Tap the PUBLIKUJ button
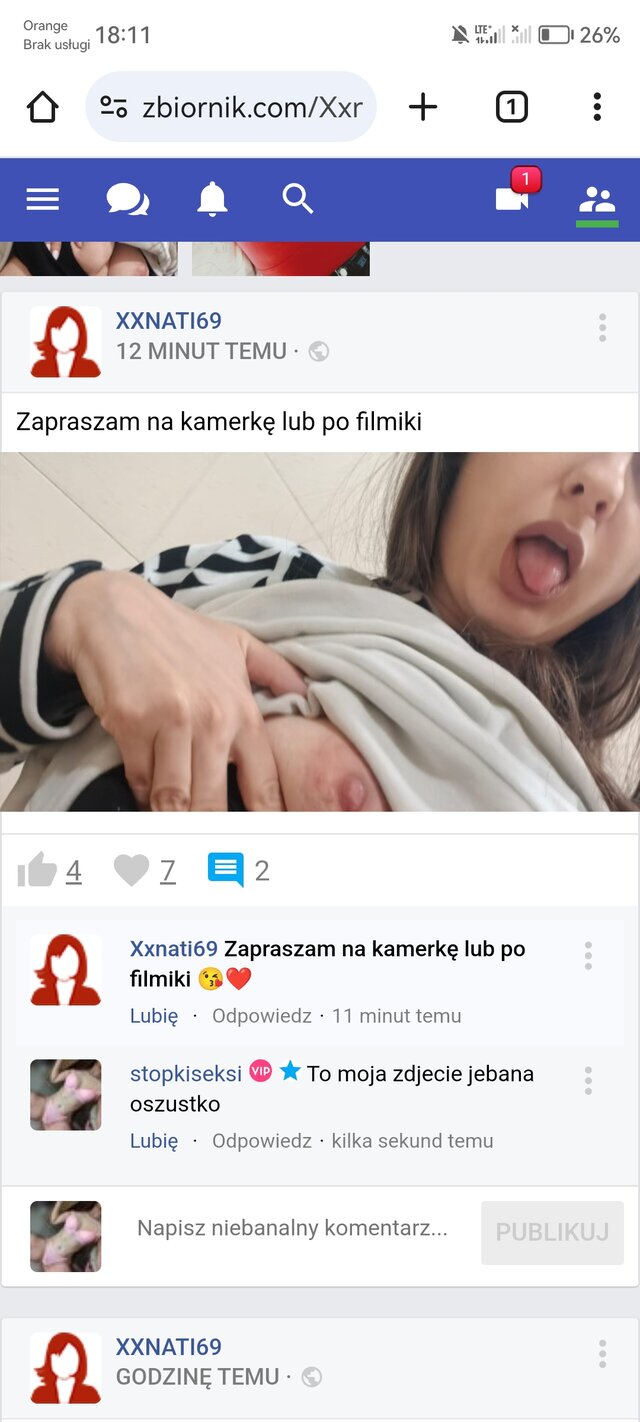Screen dimensions: 640x1422 552,1232
